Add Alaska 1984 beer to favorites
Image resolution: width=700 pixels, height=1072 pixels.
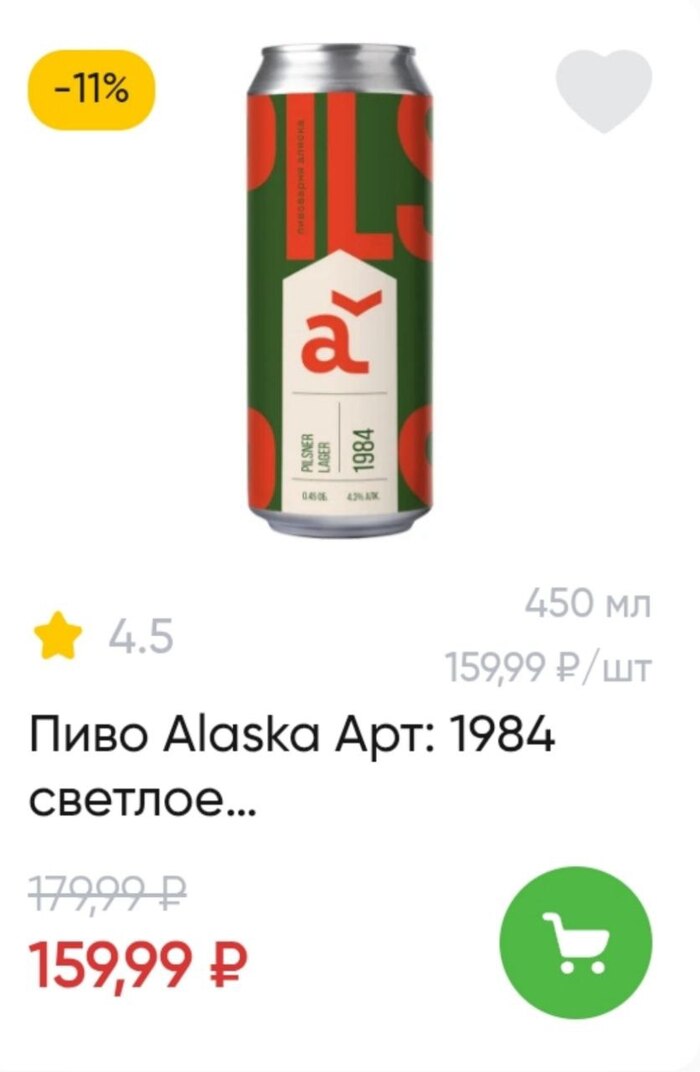pos(603,91)
